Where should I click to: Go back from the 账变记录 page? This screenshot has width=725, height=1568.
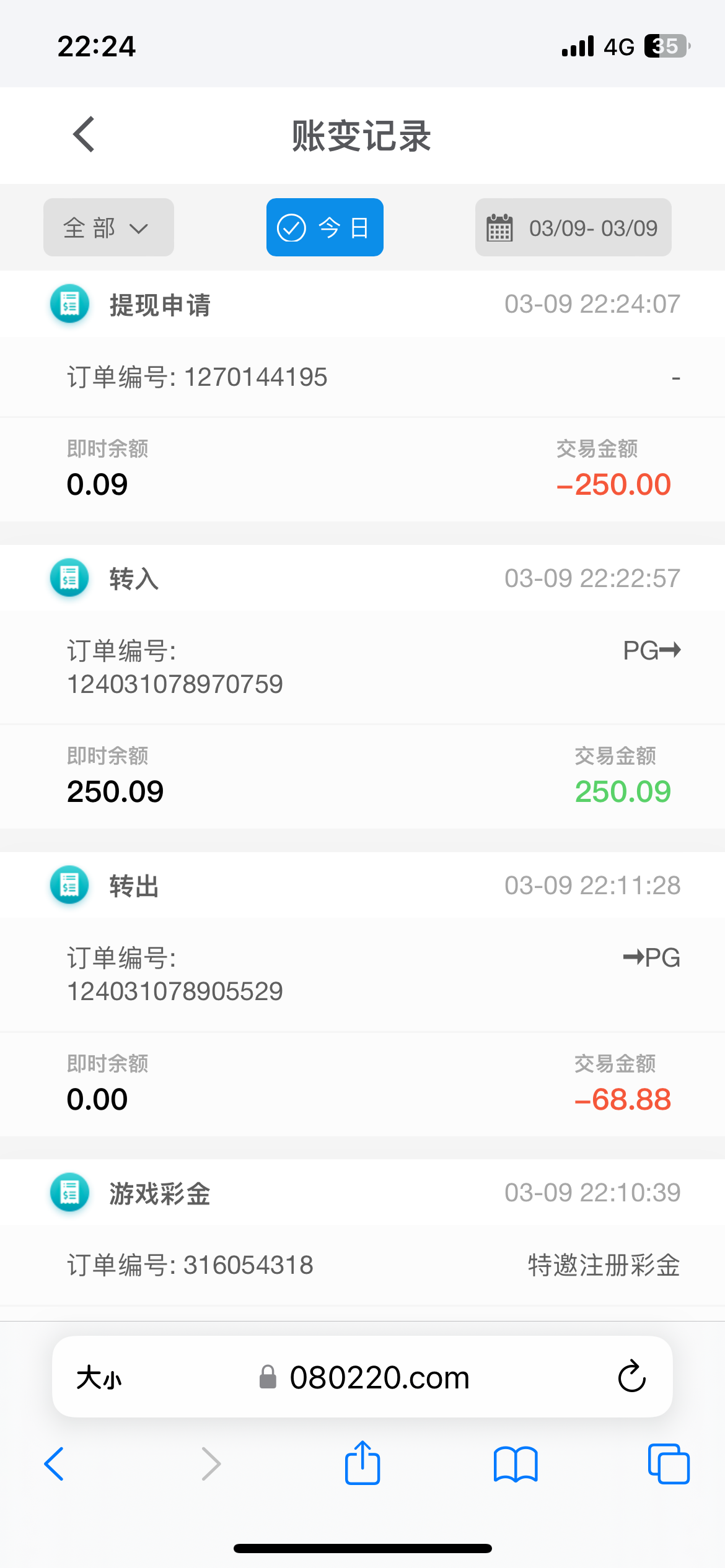[x=84, y=134]
